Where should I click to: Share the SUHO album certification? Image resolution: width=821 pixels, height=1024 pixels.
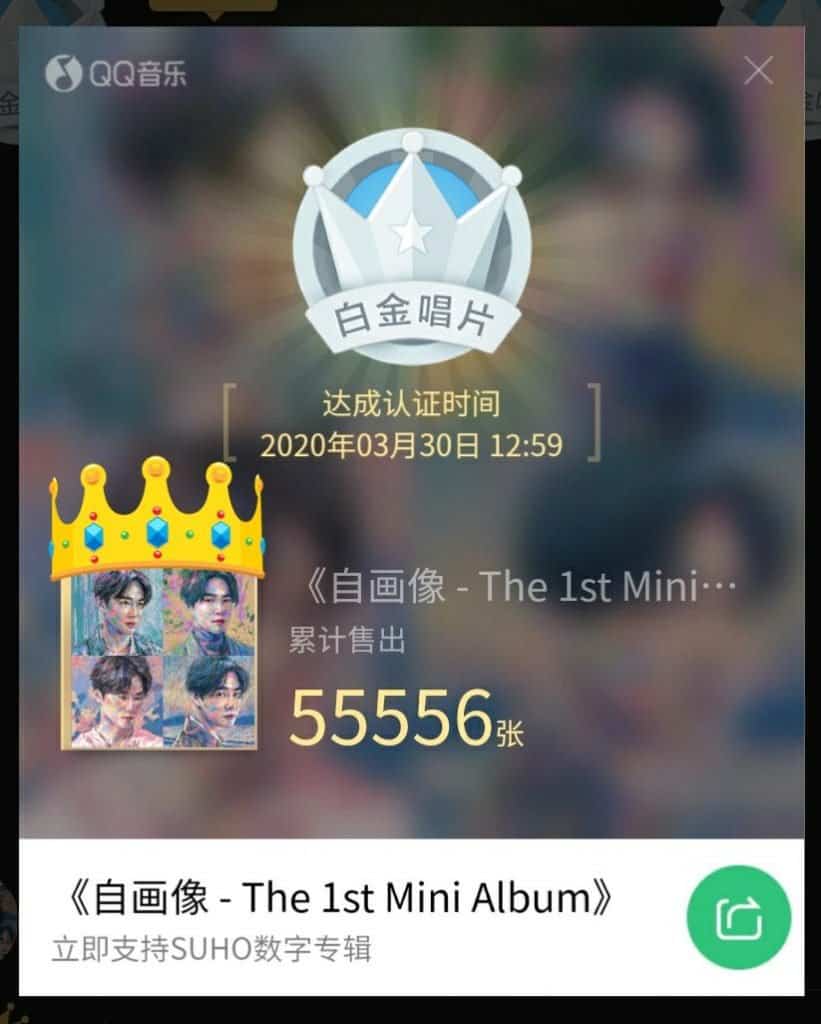click(x=739, y=917)
